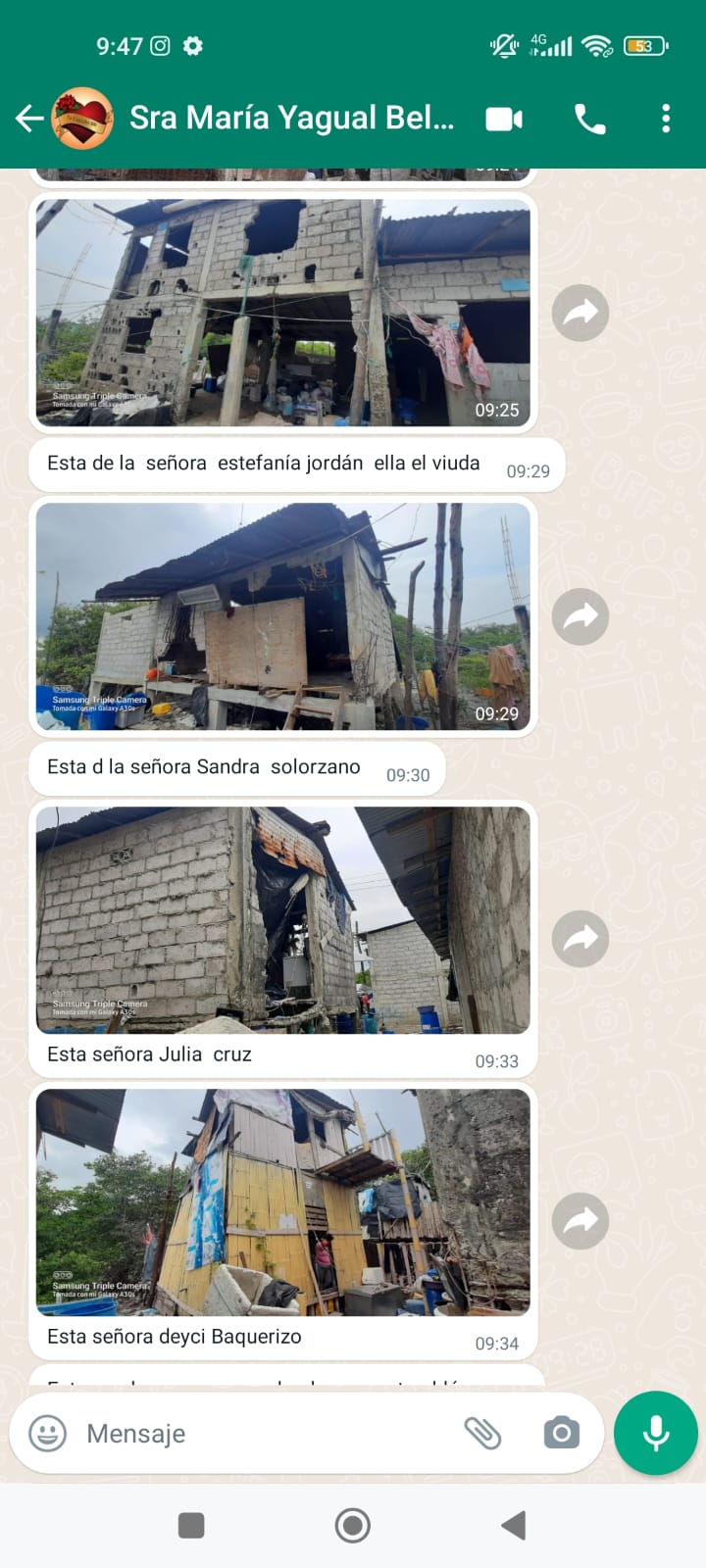Forward the photo sent at 09:29

click(x=580, y=616)
